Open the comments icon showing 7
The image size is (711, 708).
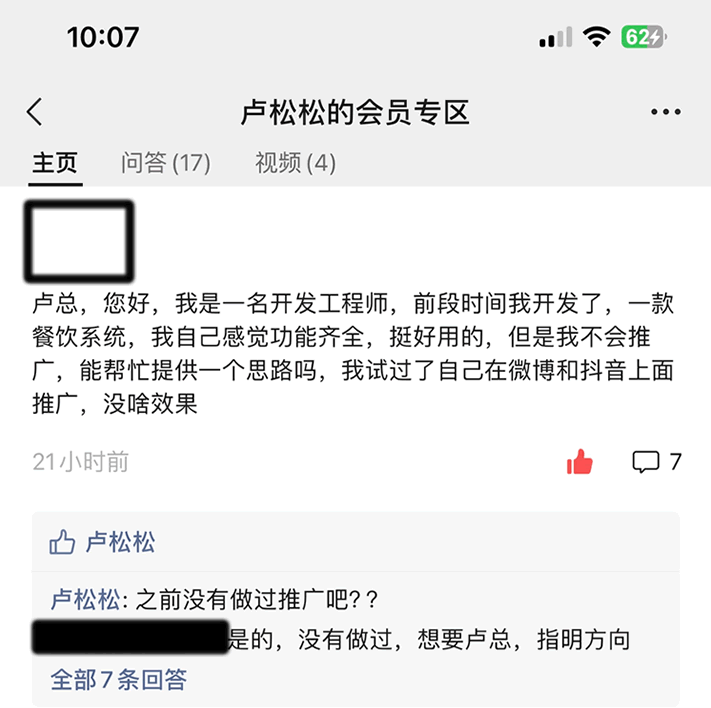tap(647, 462)
